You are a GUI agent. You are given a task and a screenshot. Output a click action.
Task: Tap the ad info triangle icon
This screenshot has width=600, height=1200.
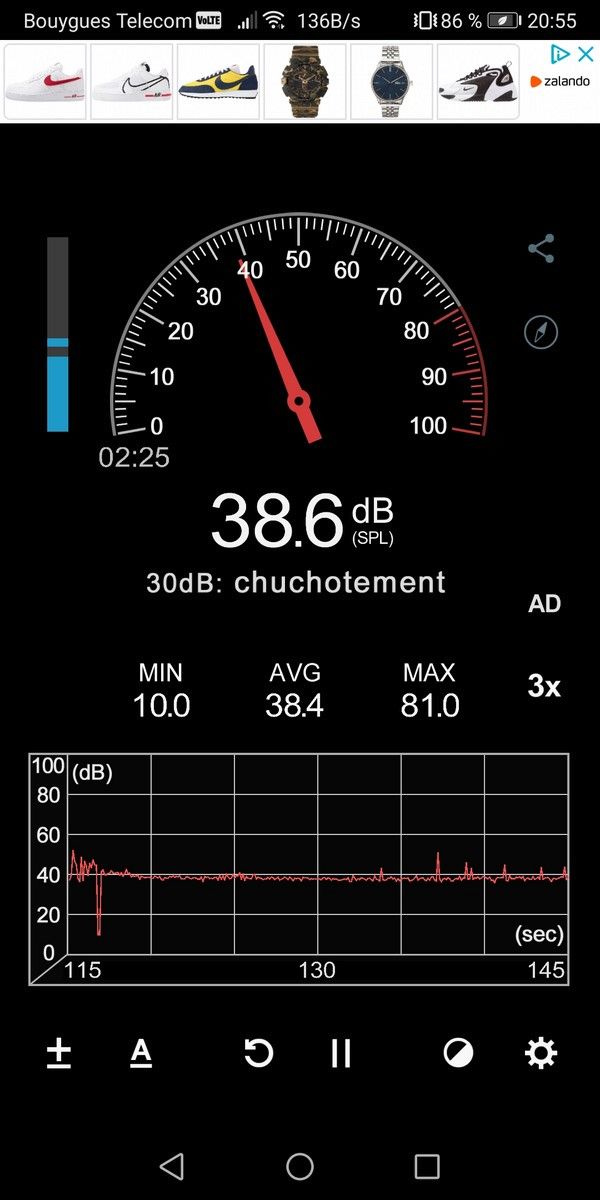pyautogui.click(x=562, y=54)
